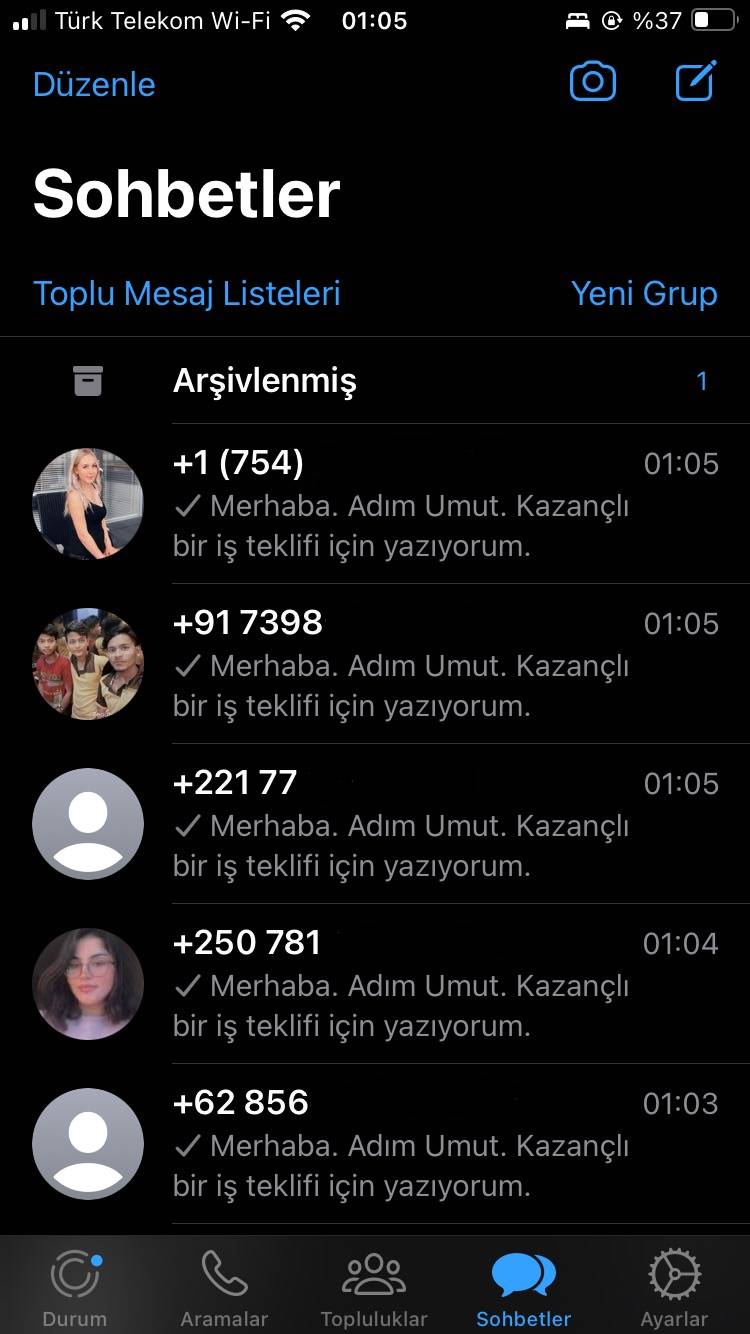This screenshot has width=750, height=1334.
Task: Open the camera icon
Action: point(592,82)
